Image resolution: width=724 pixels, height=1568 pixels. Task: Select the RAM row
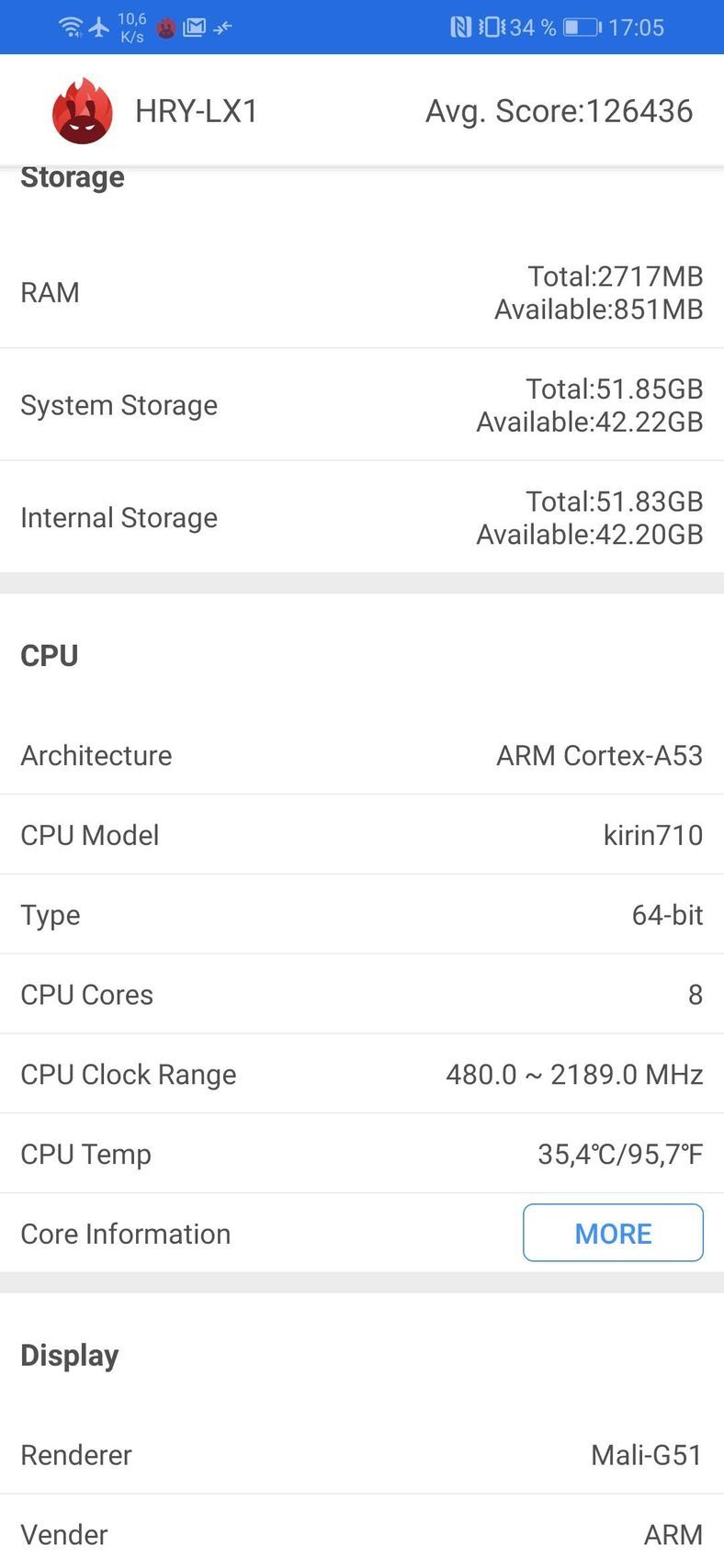click(x=362, y=292)
